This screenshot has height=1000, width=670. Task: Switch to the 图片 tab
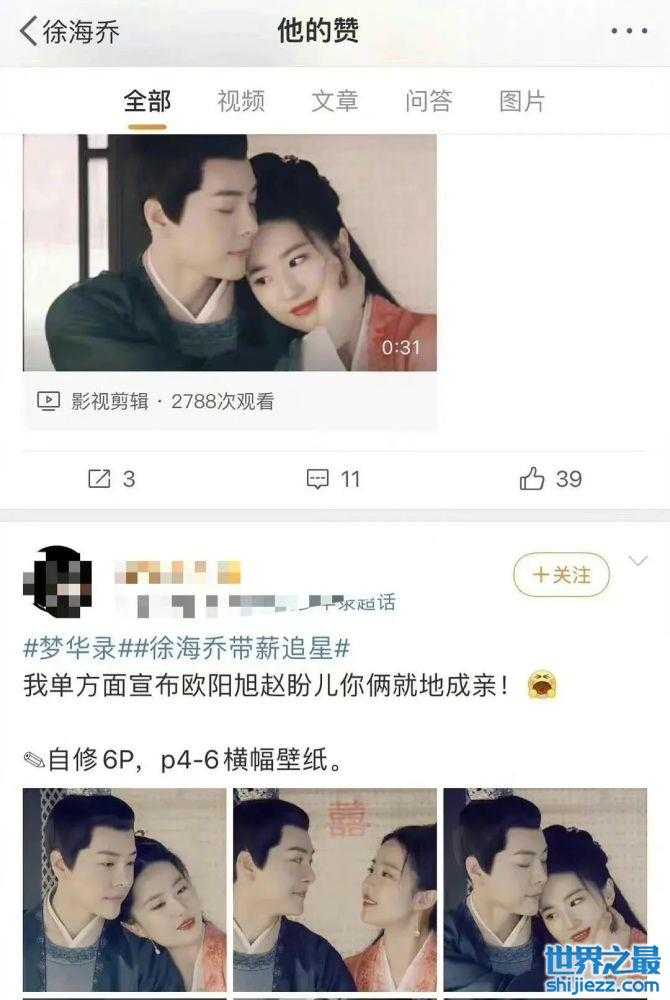pos(522,101)
